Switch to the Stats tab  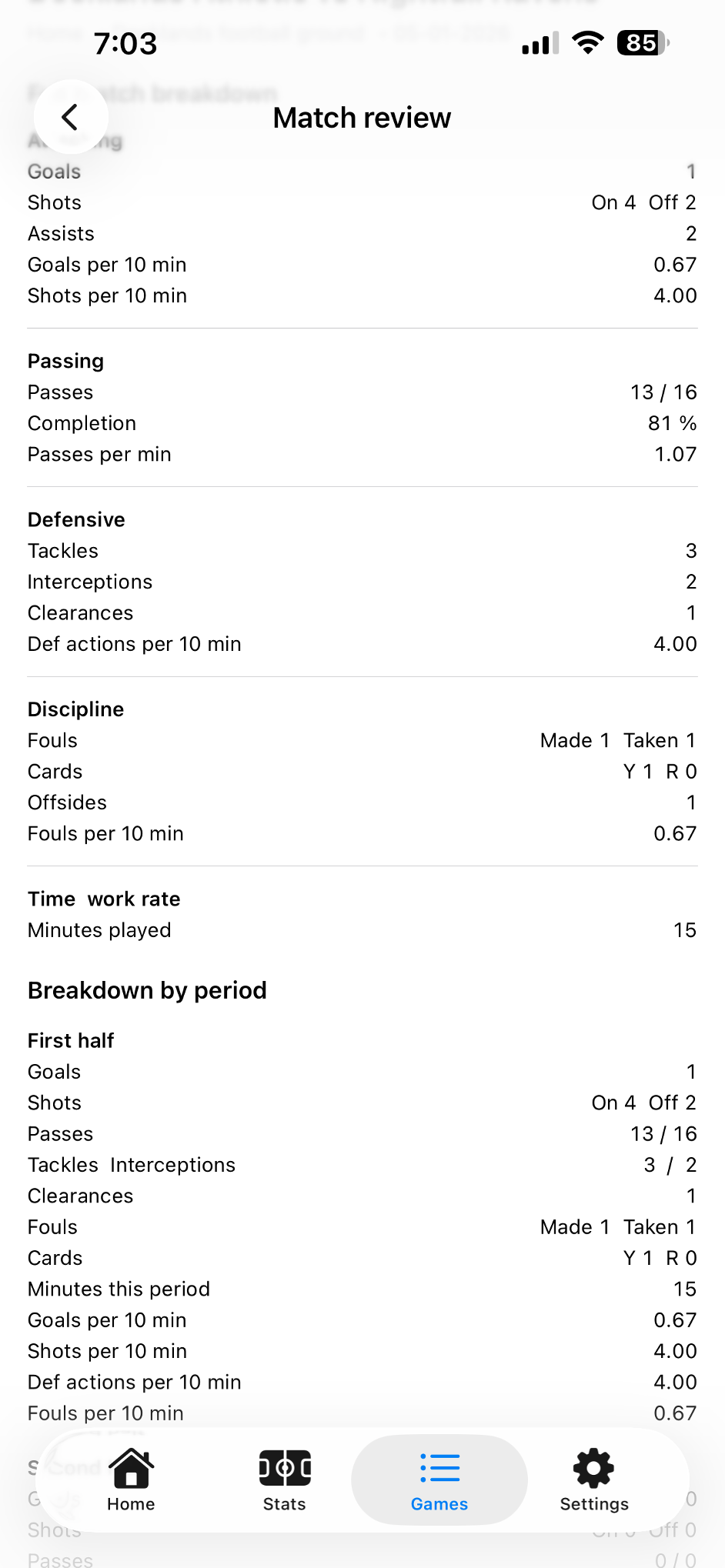coord(285,1481)
